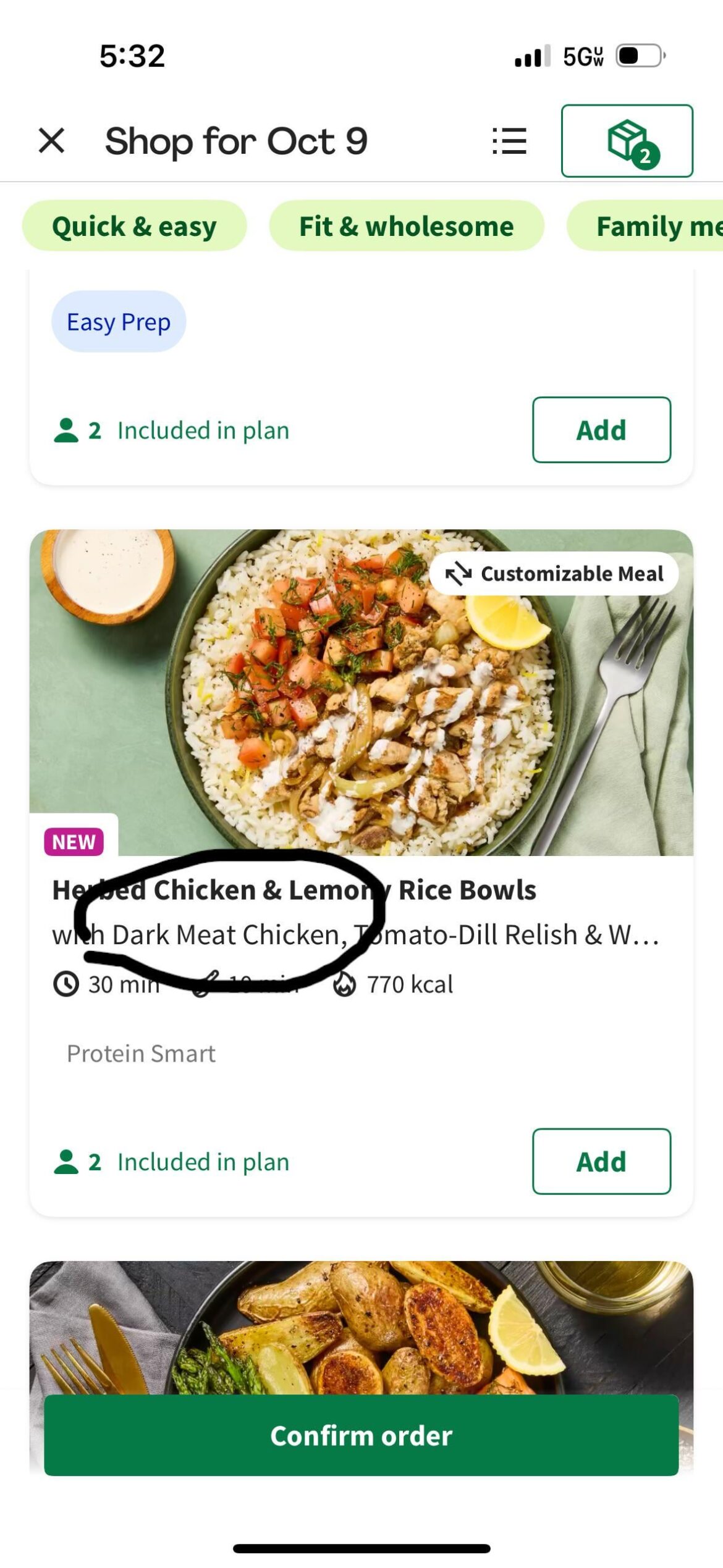Screen dimensions: 723x1568
Task: Open the Customizable Meal options
Action: (555, 572)
